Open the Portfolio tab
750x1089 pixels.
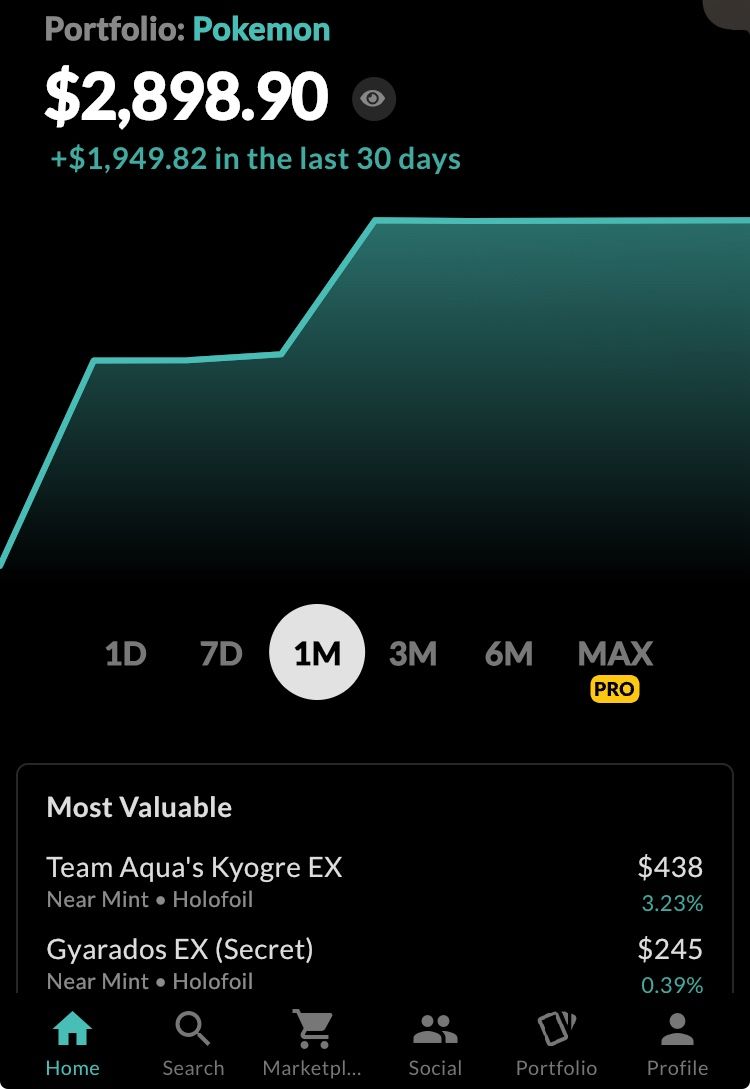coord(556,1043)
